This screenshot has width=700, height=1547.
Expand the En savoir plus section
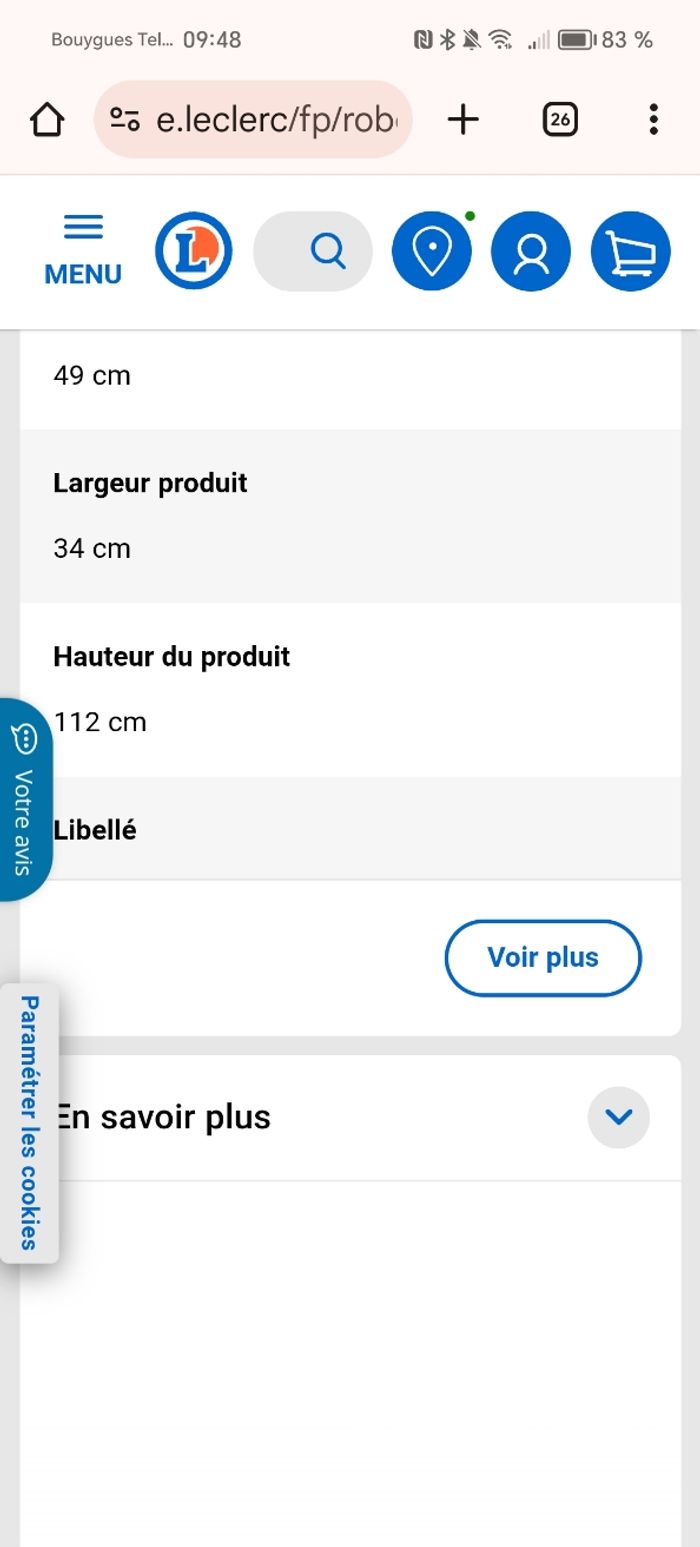(619, 1117)
